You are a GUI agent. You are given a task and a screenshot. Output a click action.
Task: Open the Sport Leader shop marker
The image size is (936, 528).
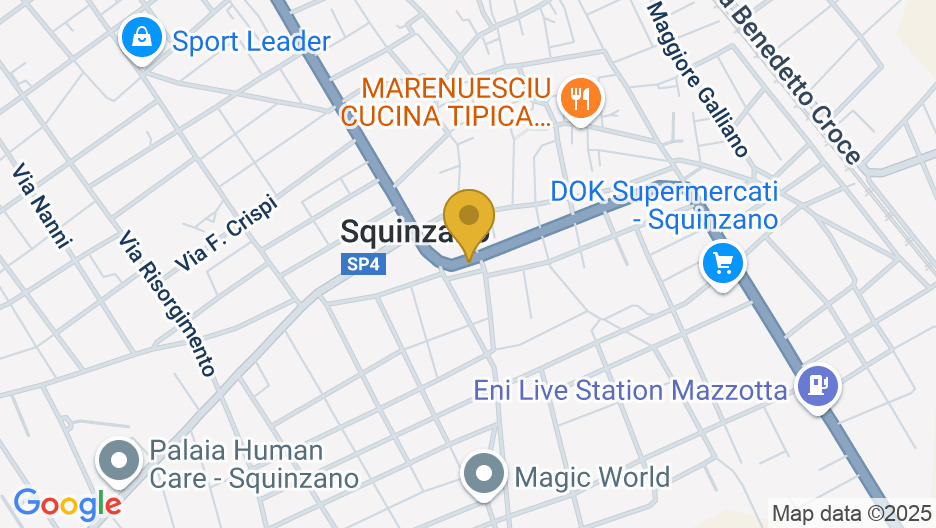(x=142, y=40)
